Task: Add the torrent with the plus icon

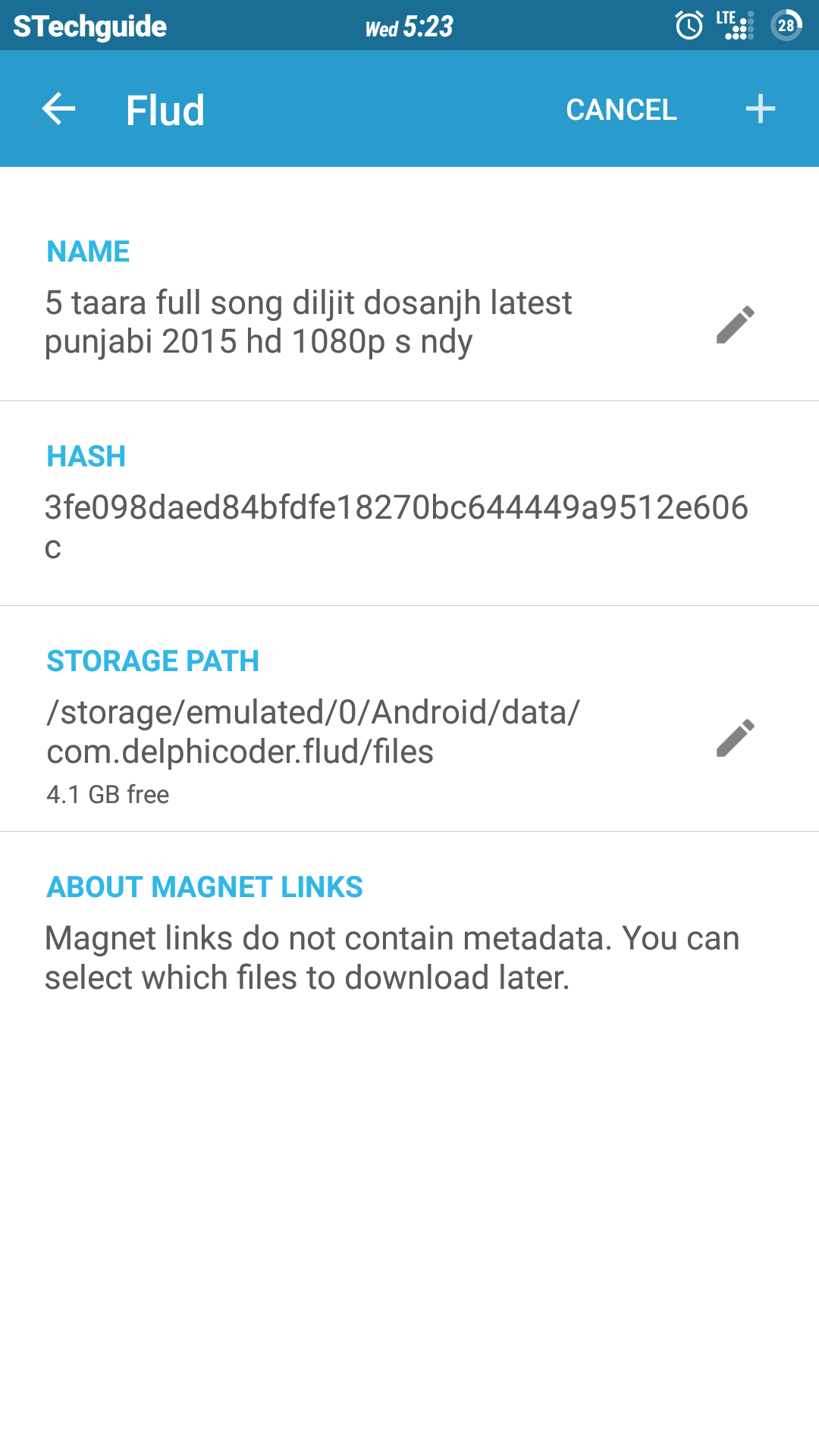Action: tap(760, 109)
